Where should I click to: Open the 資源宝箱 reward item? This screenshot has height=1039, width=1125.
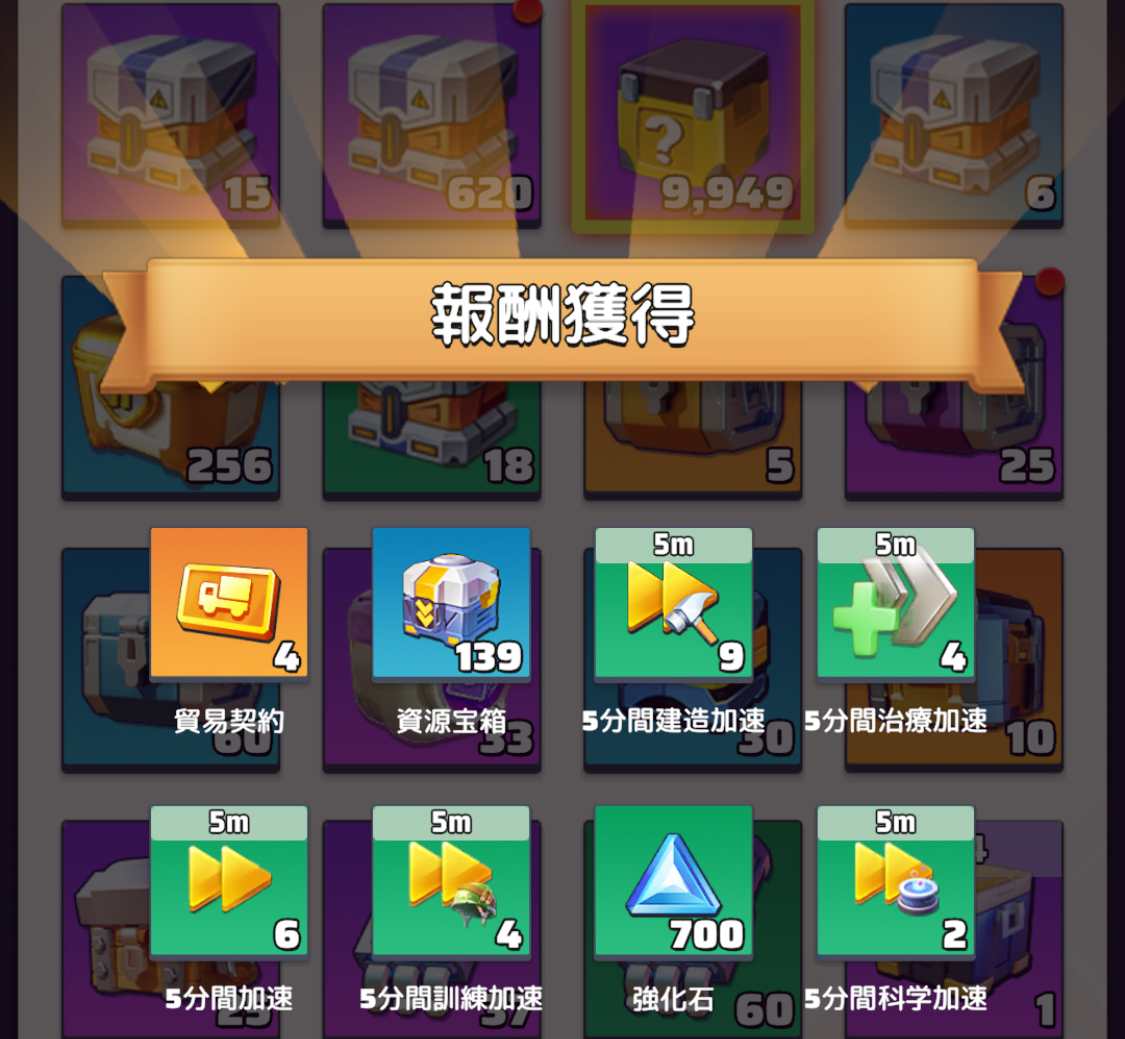[451, 605]
